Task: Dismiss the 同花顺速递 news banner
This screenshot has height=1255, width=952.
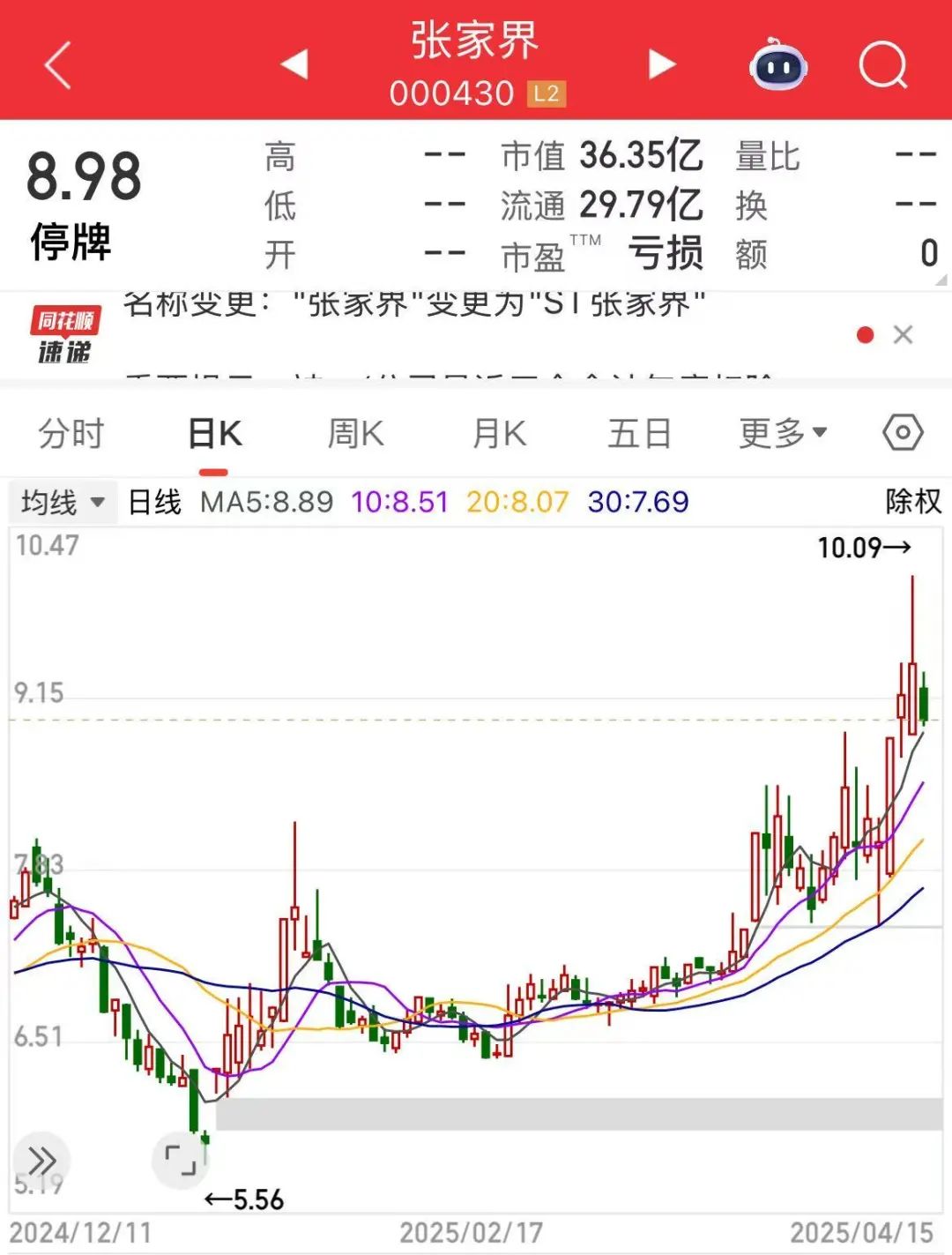Action: [903, 335]
